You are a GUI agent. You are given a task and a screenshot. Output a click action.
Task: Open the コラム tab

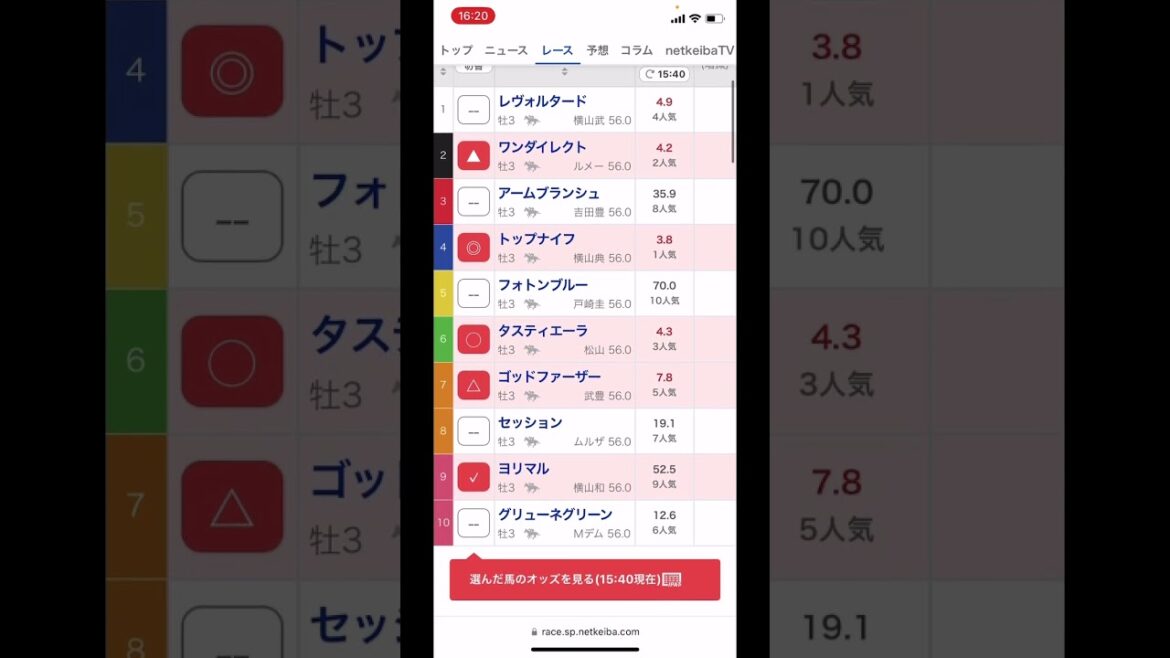636,50
